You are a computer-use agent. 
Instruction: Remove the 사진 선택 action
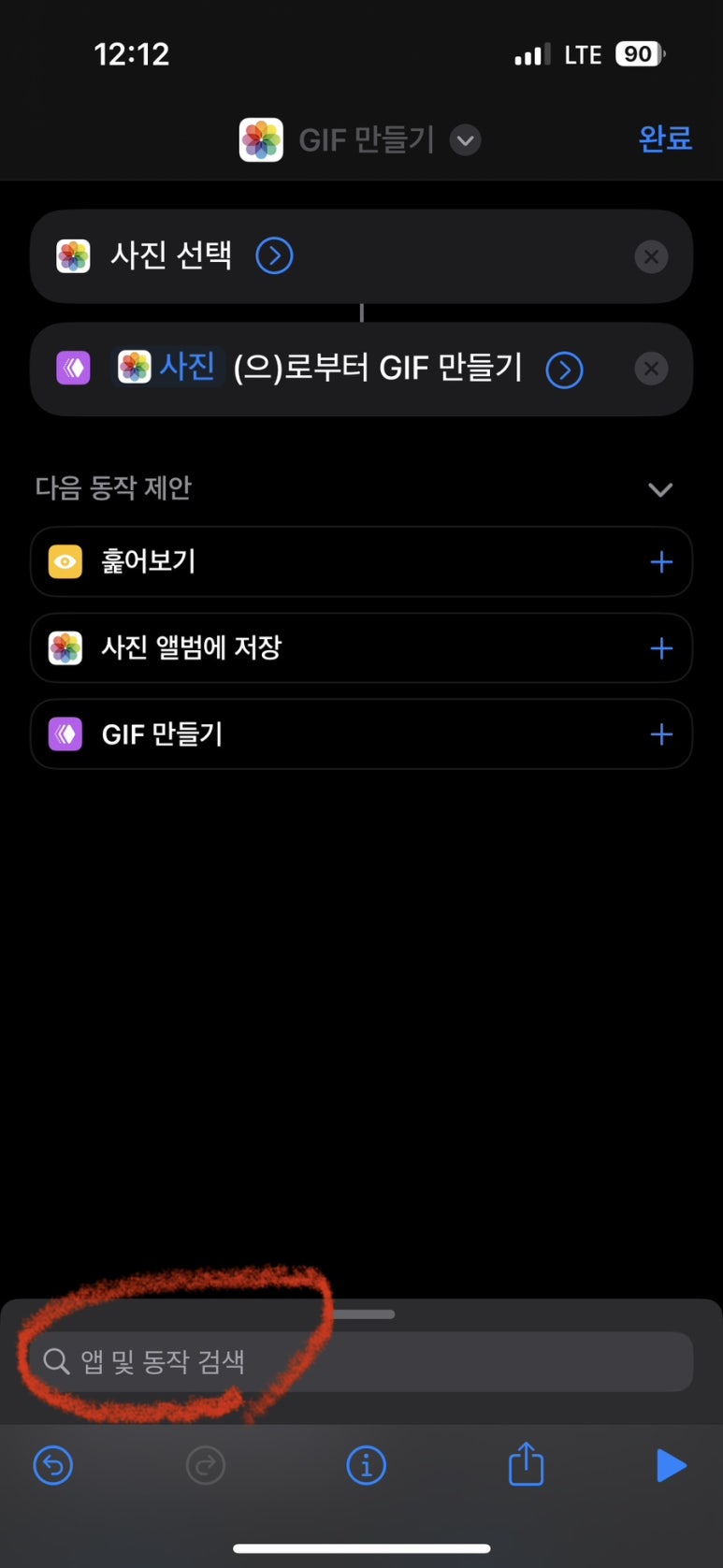click(651, 256)
